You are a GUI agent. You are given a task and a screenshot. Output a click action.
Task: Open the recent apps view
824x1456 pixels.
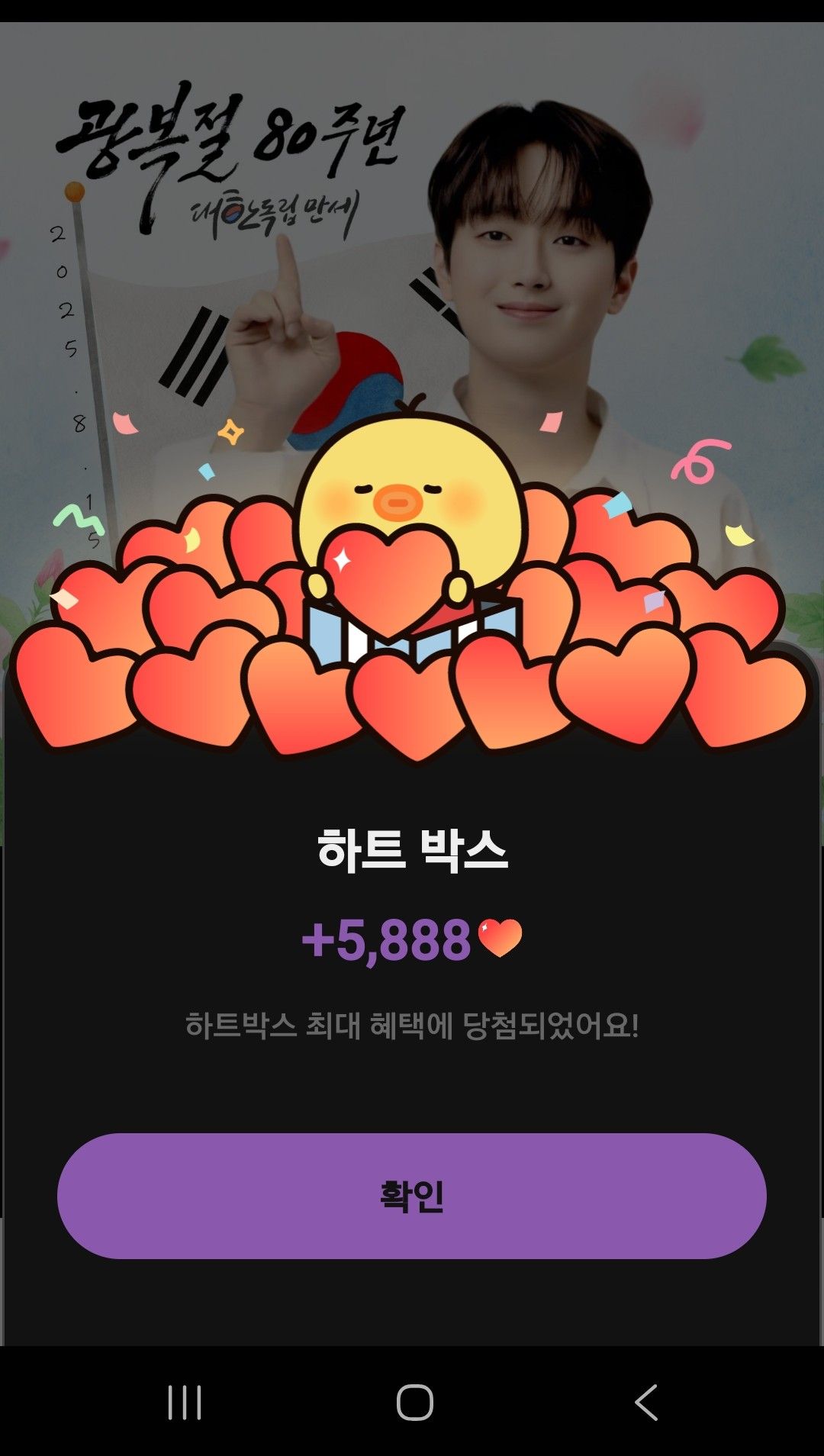(185, 1402)
